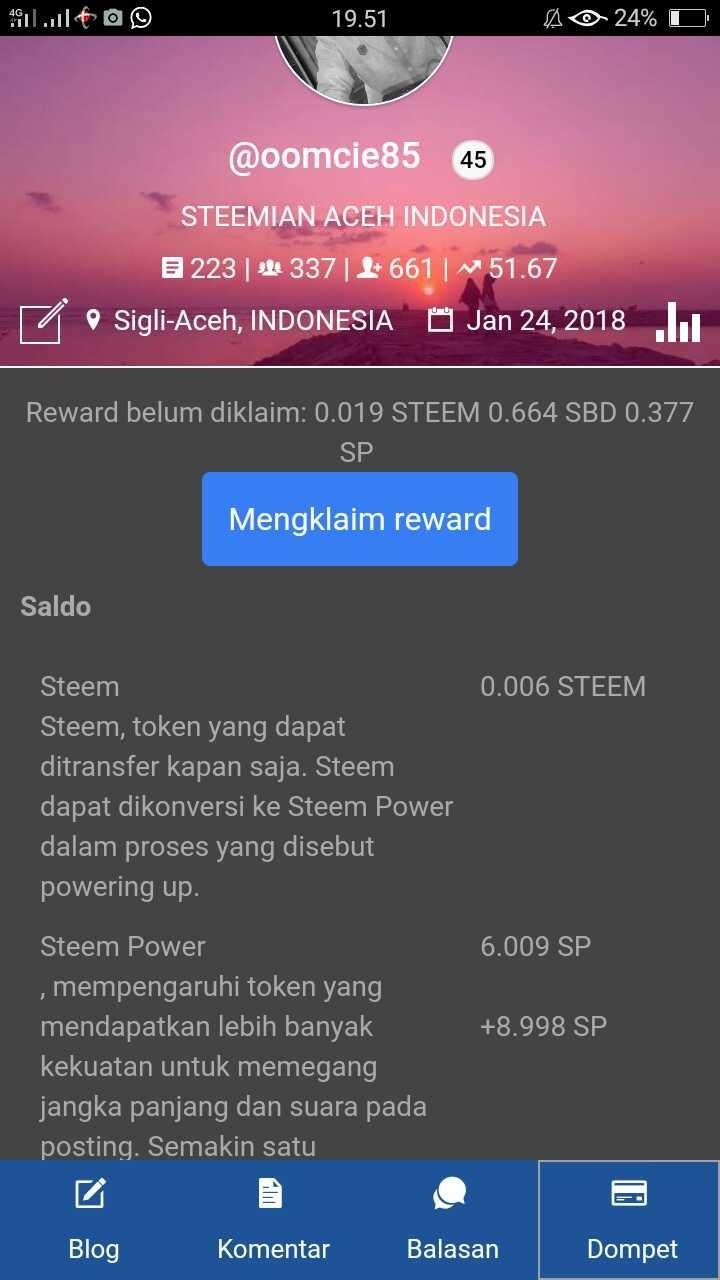Open the edit profile pencil icon
Screen dimensions: 720x1280
(x=45, y=321)
